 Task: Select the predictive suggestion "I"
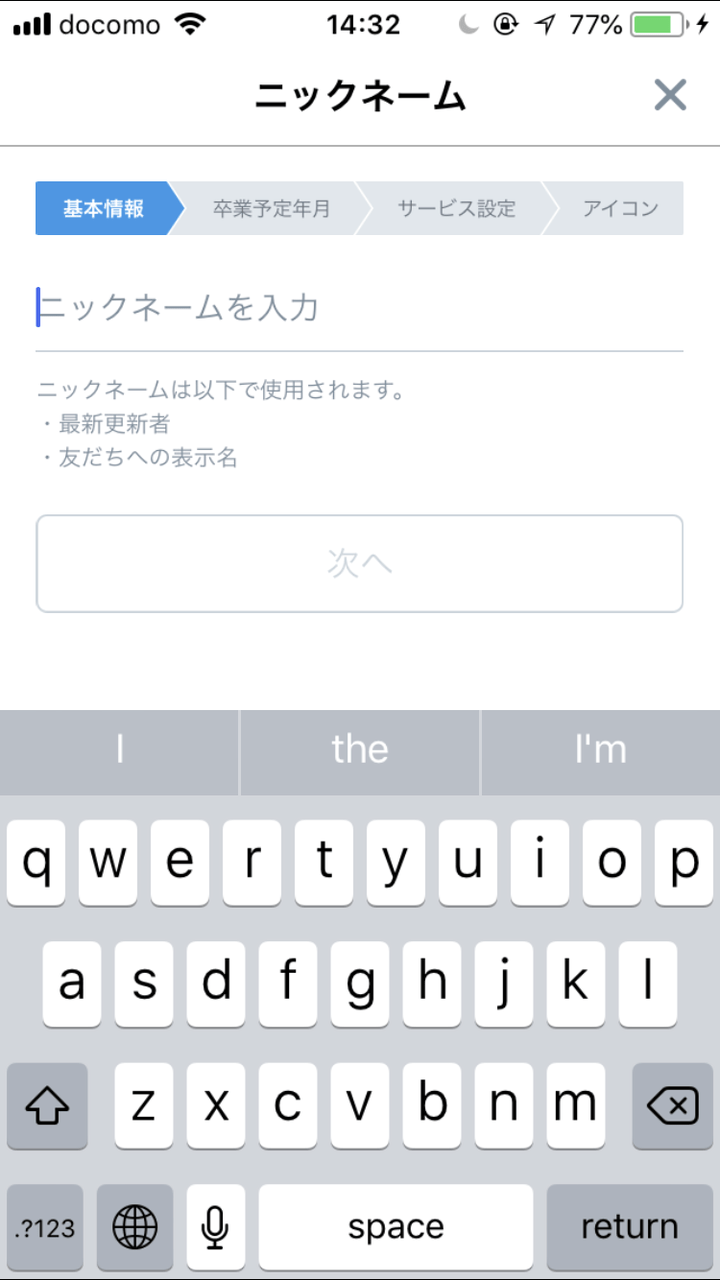[x=120, y=750]
